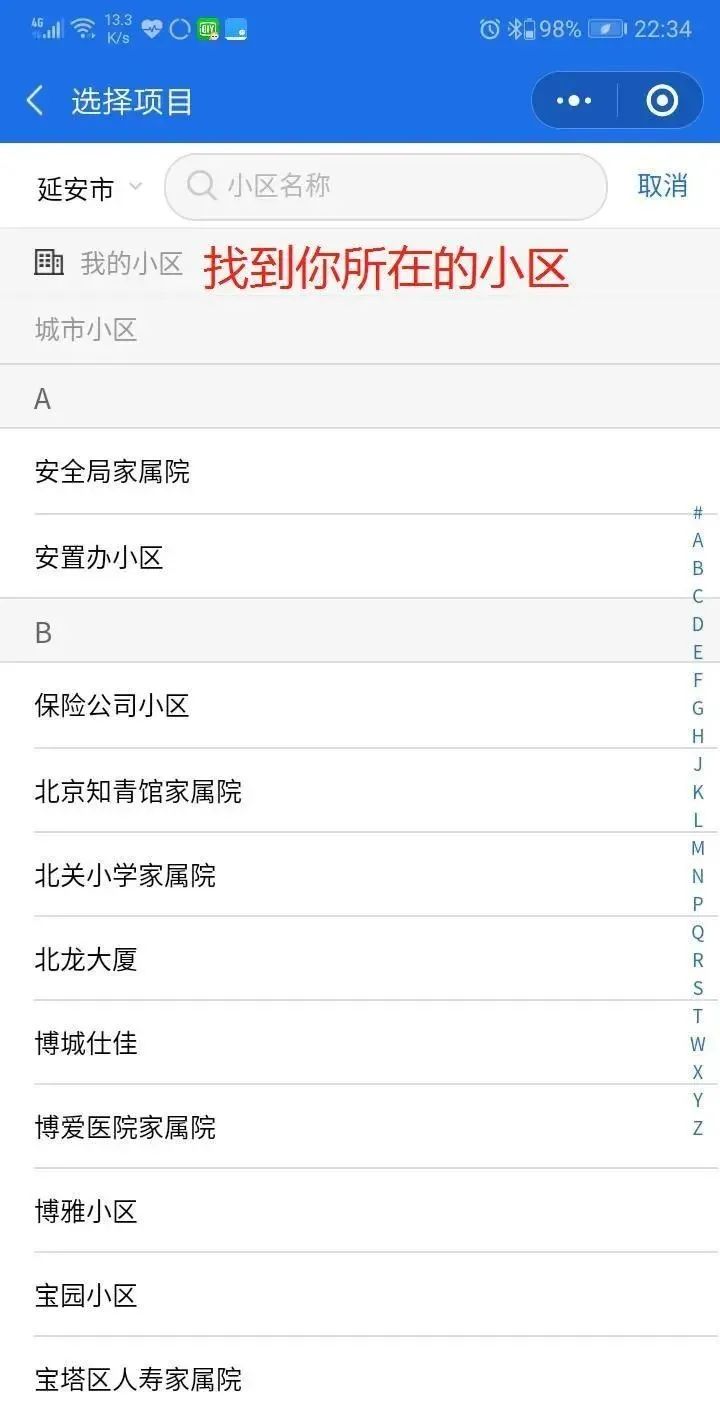Jump to section B in index
The width and height of the screenshot is (720, 1415).
(x=697, y=568)
